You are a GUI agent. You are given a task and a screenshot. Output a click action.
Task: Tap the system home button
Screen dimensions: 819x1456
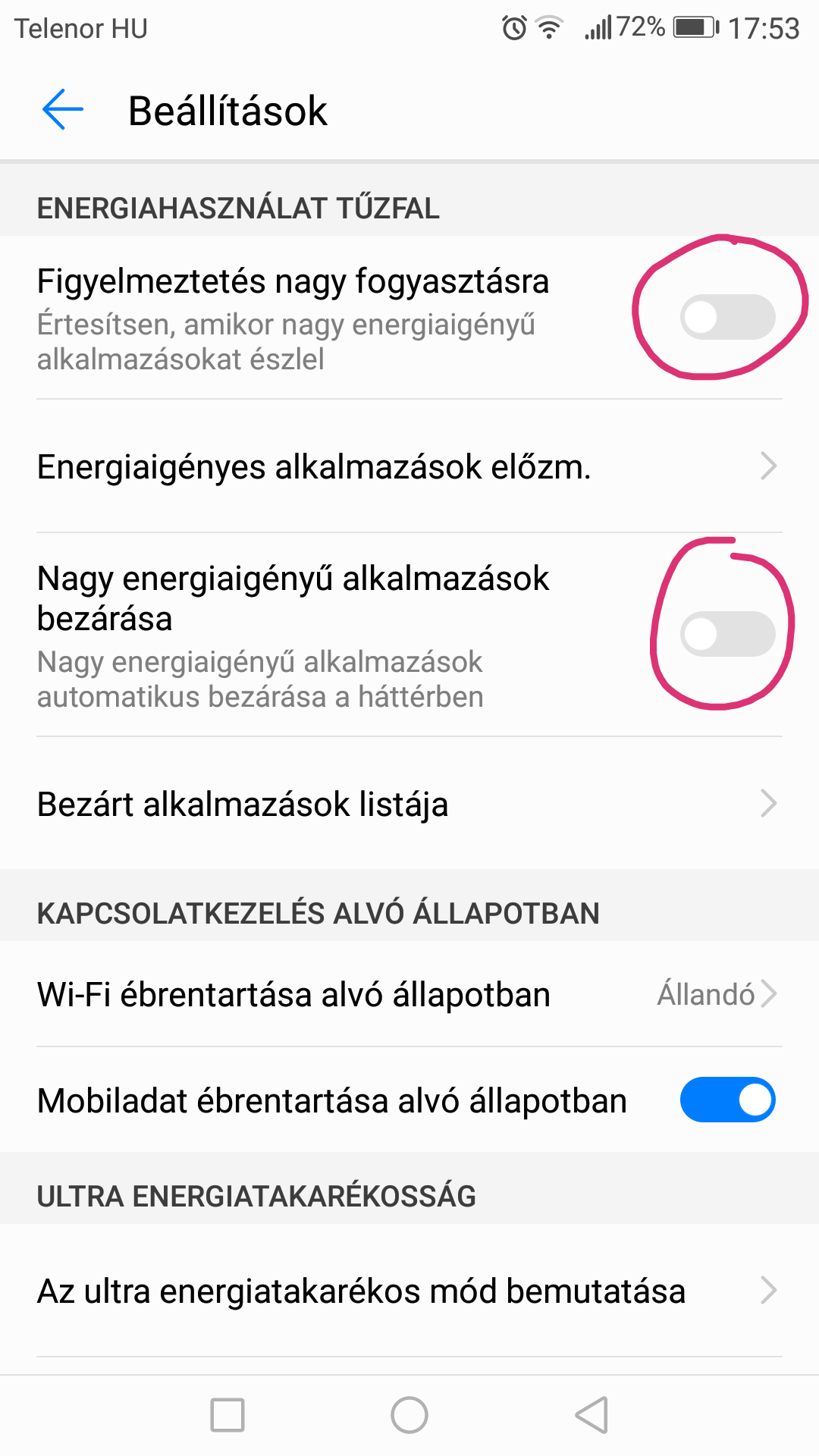click(x=409, y=1415)
